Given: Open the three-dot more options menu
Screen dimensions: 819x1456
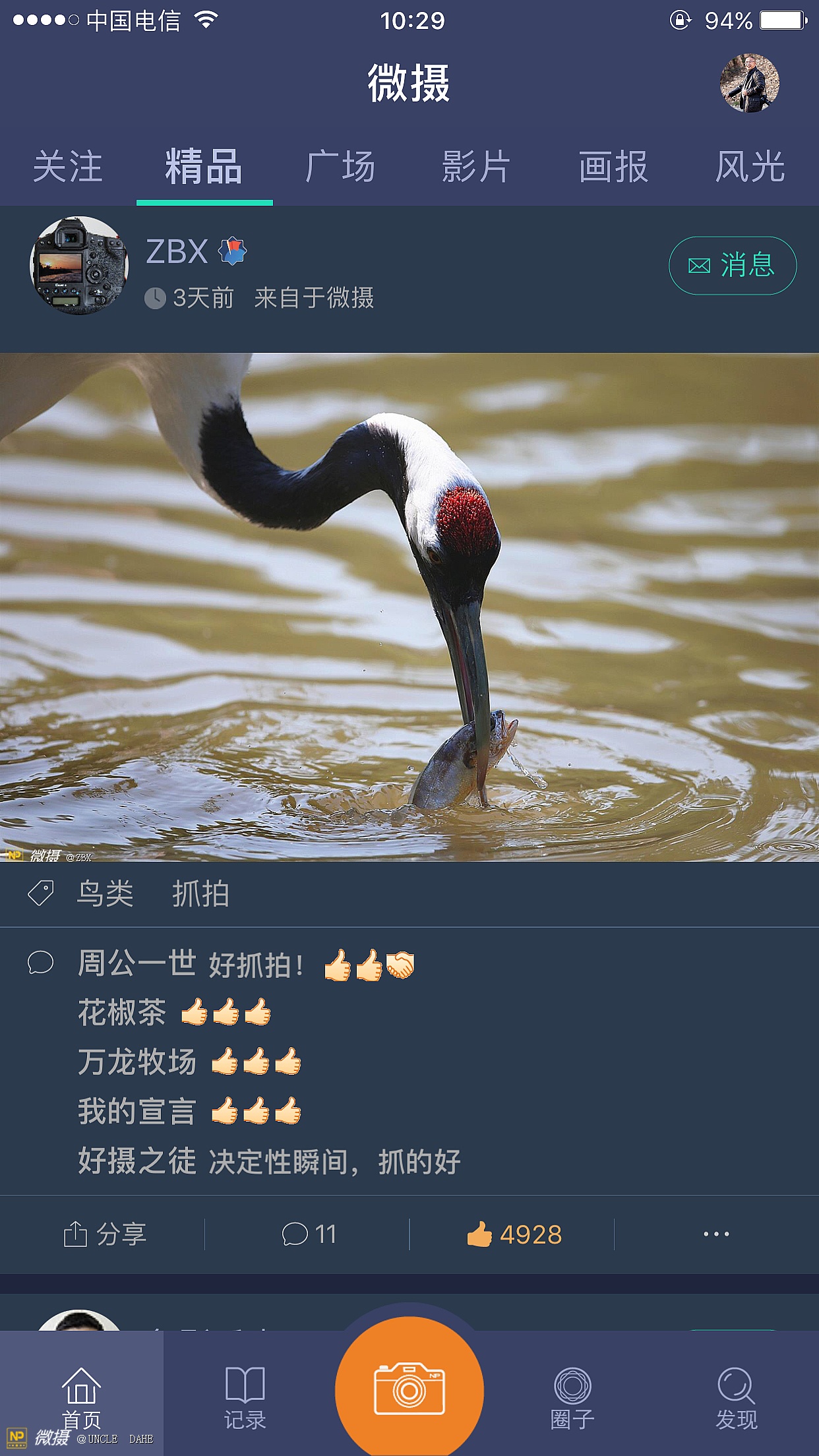Looking at the screenshot, I should [716, 1234].
